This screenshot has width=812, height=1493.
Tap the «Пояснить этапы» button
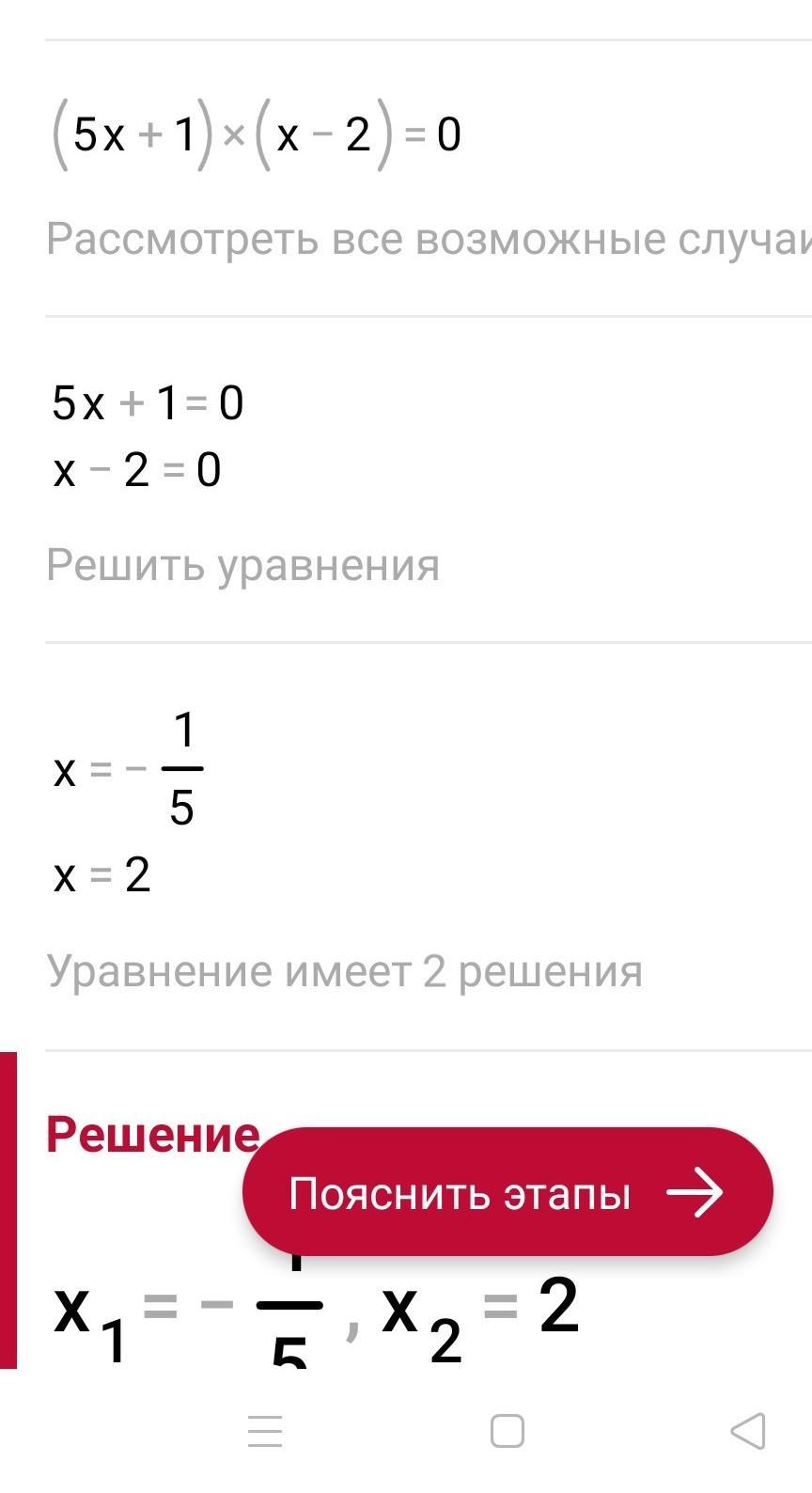pos(507,1192)
